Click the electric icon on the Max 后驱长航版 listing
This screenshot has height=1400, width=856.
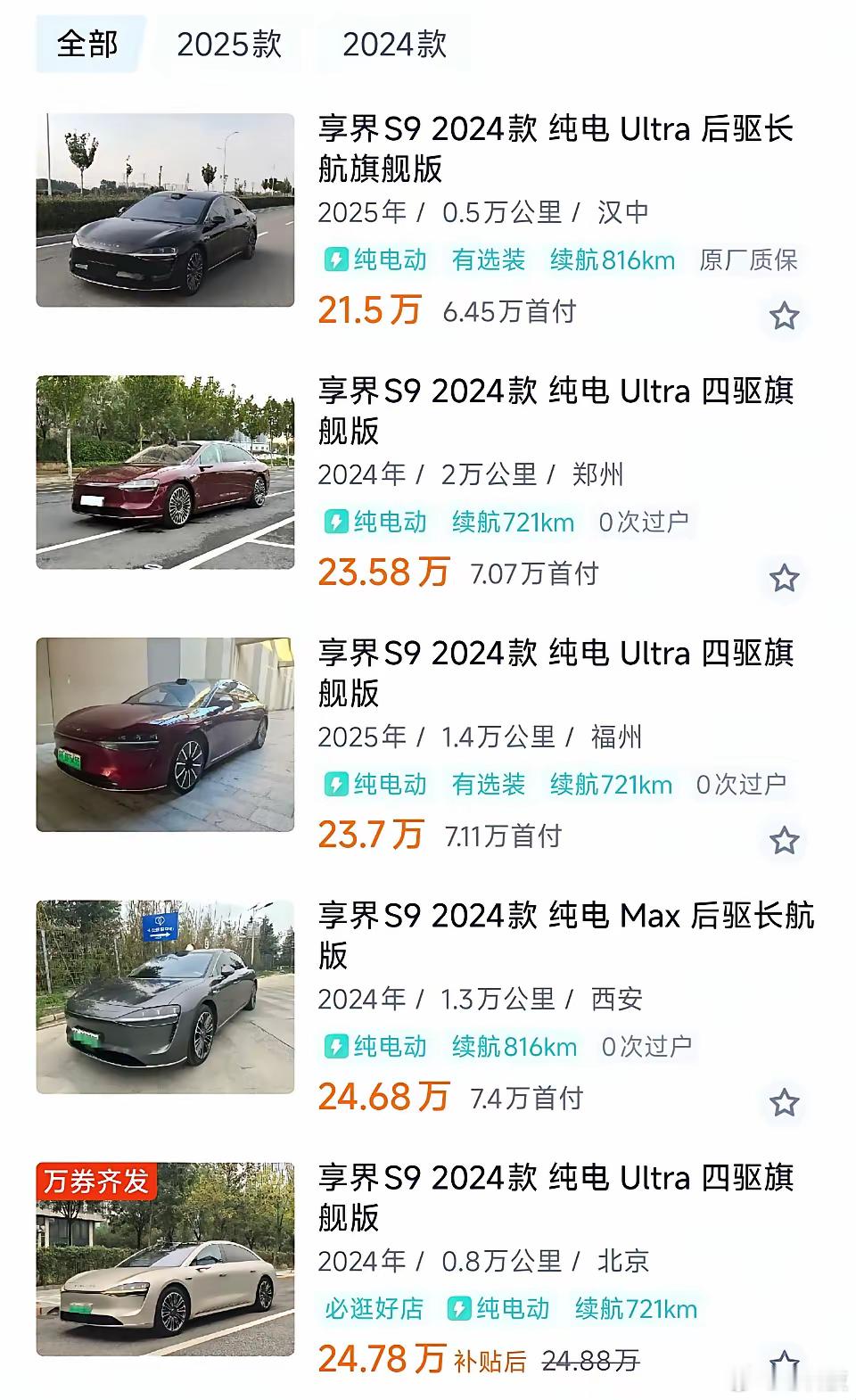click(338, 1046)
